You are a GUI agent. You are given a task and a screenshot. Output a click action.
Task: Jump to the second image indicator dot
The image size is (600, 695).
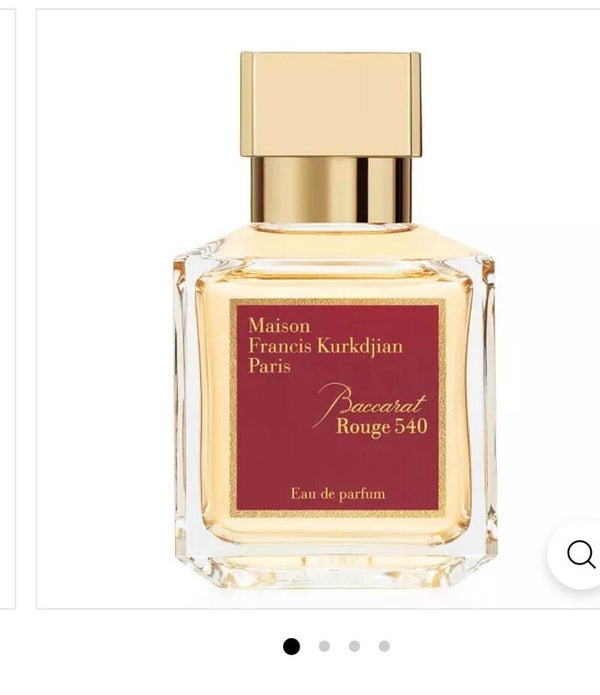pos(324,646)
